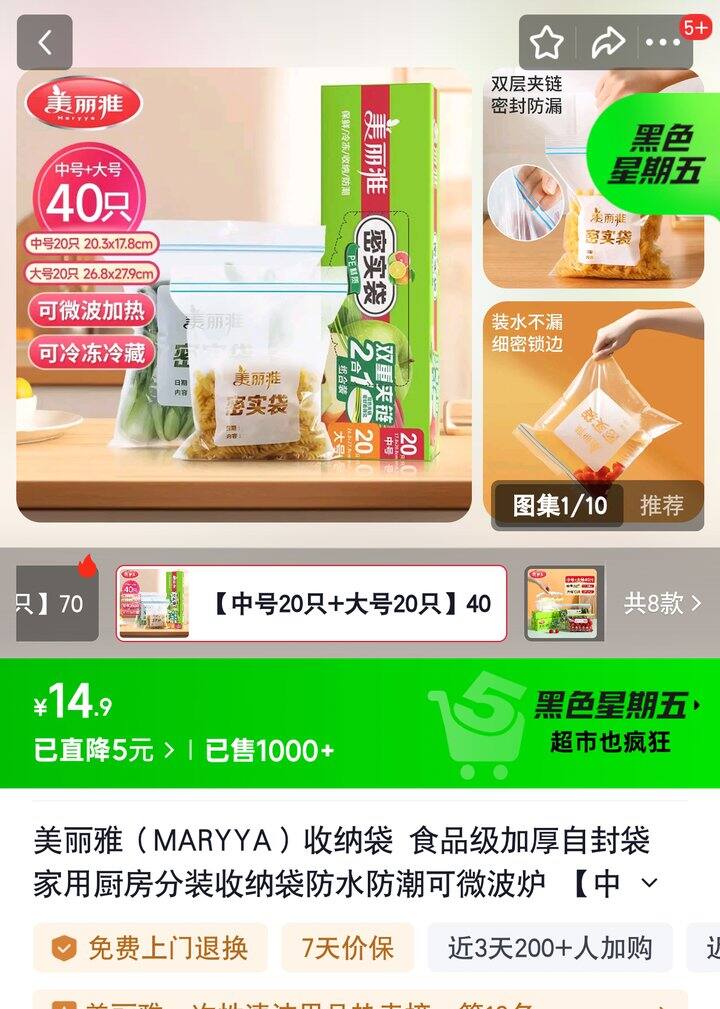Open the 免费上门退换 service info
This screenshot has height=1009, width=720.
coord(150,948)
